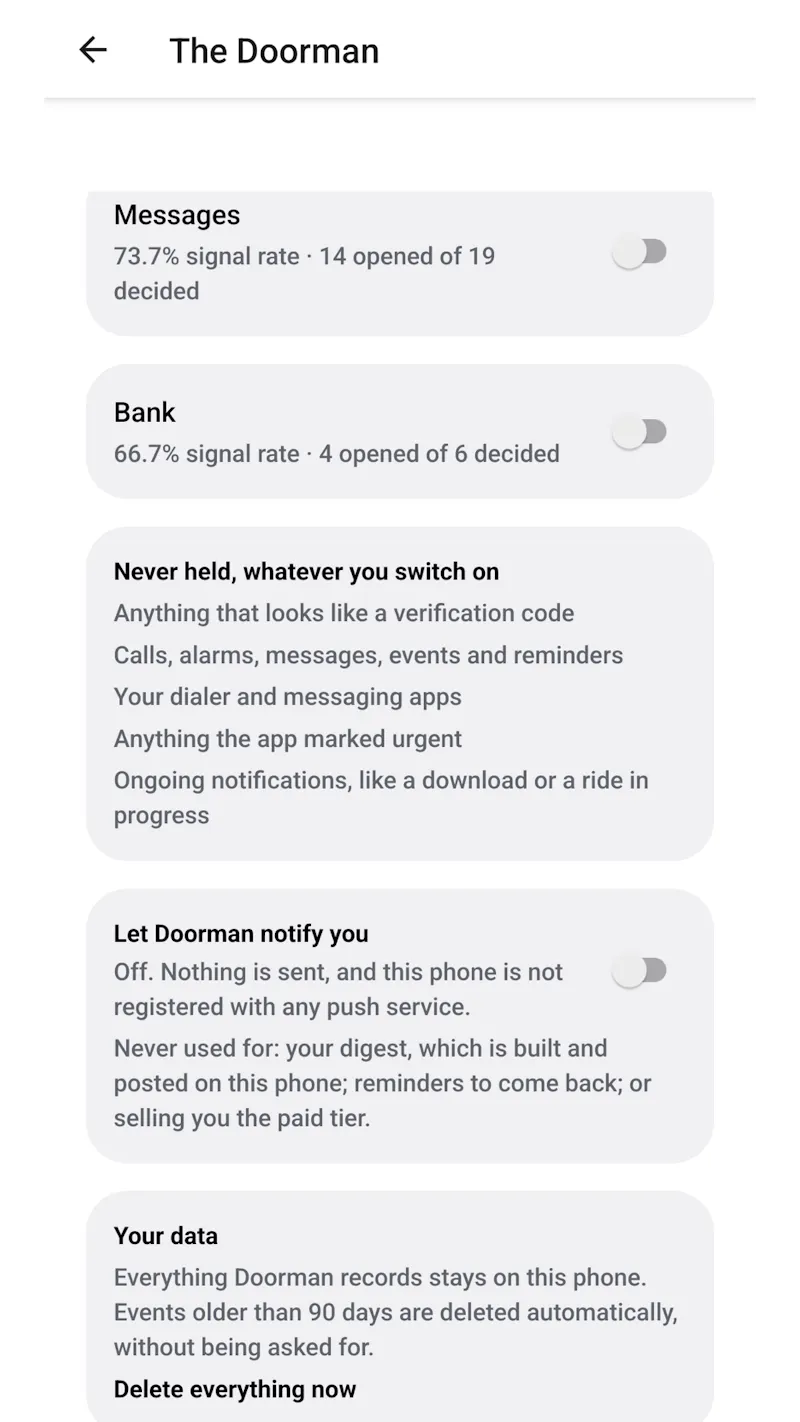Enable the Bank switch
Screen dimensions: 800x1422
[639, 432]
